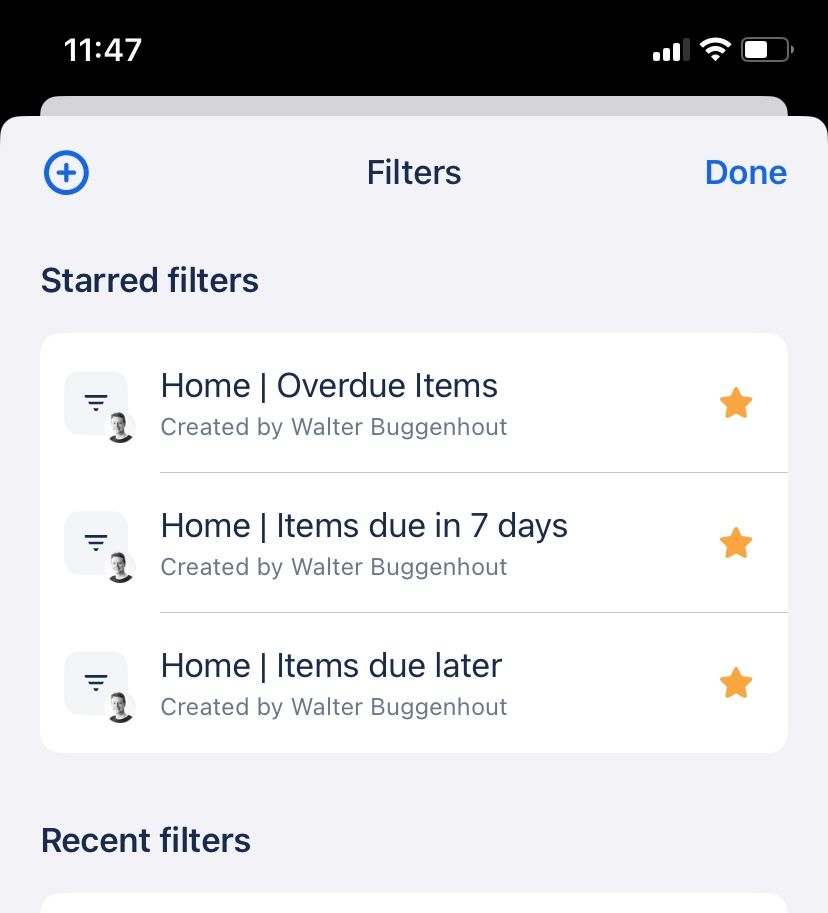828x913 pixels.
Task: Unstar the Home | Overdue Items filter
Action: [x=736, y=403]
